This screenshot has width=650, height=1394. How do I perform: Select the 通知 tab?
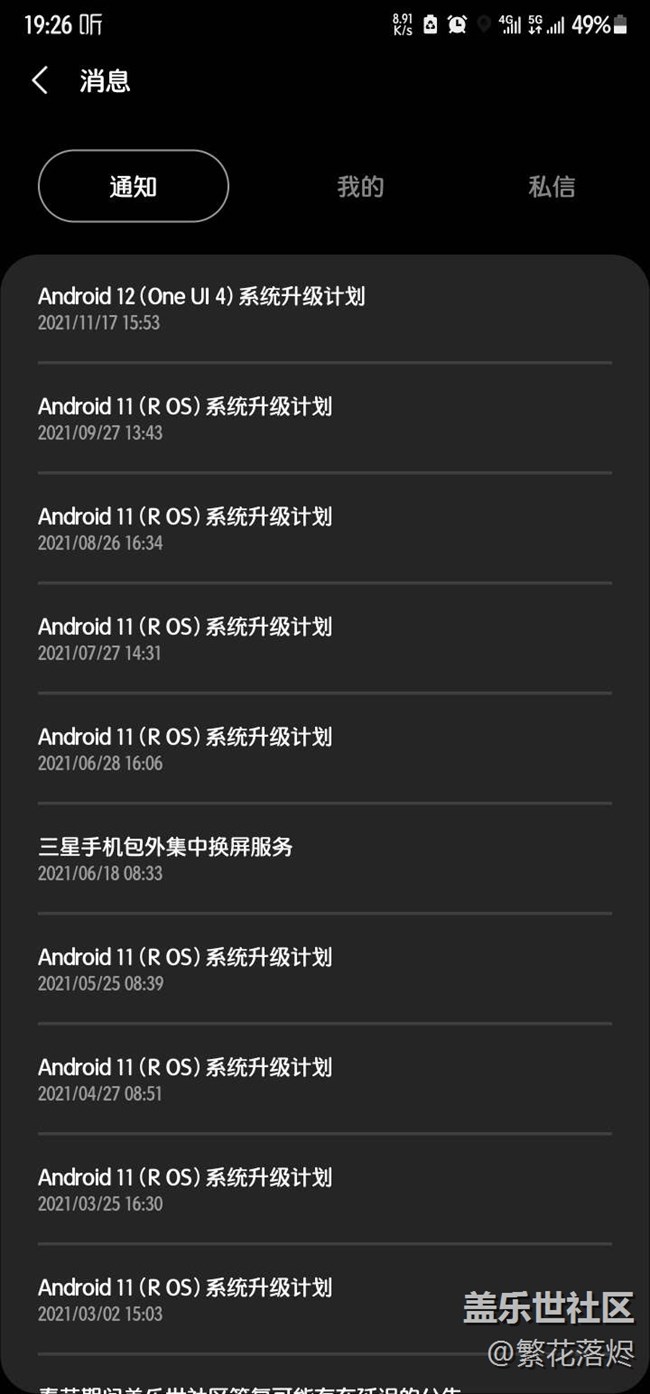coord(133,186)
